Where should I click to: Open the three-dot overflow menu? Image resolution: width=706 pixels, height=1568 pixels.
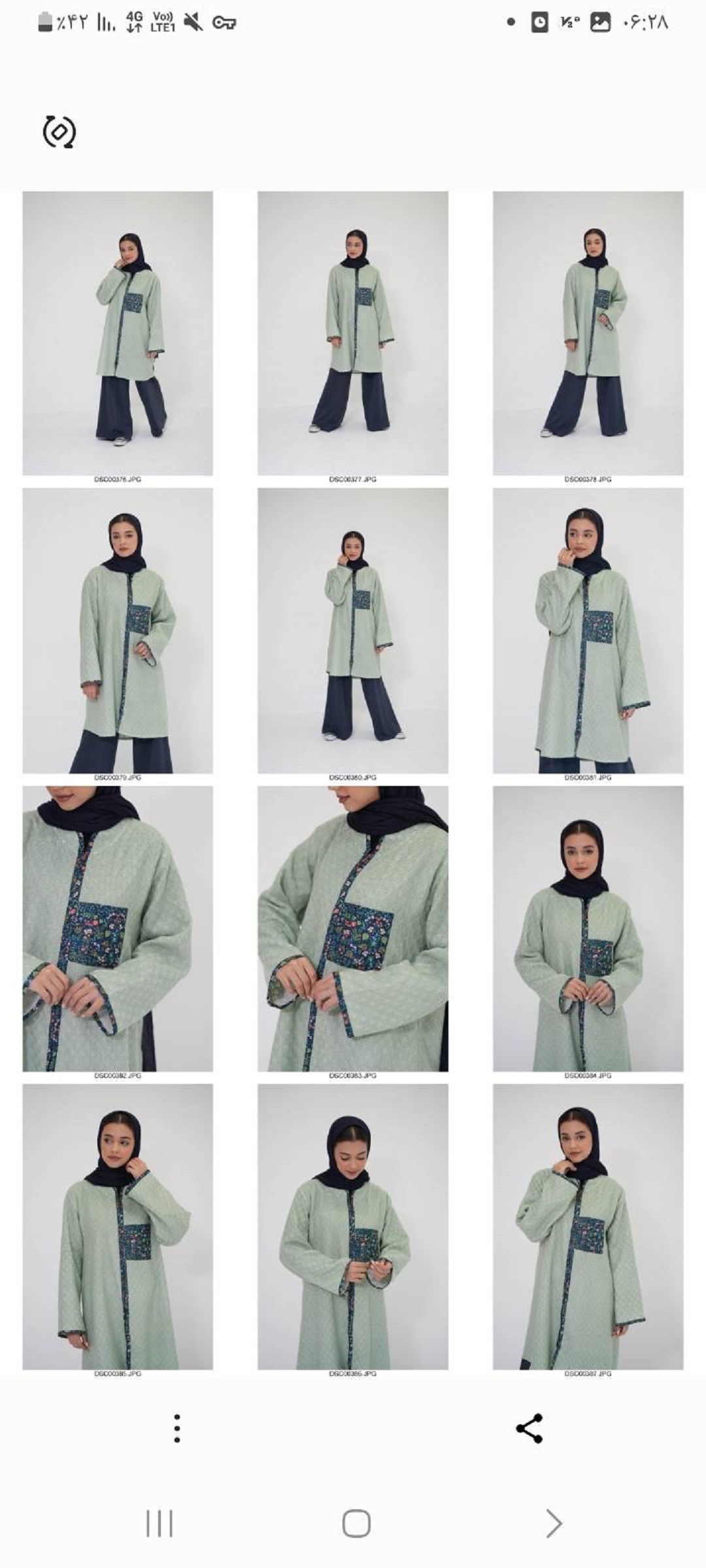point(176,1428)
